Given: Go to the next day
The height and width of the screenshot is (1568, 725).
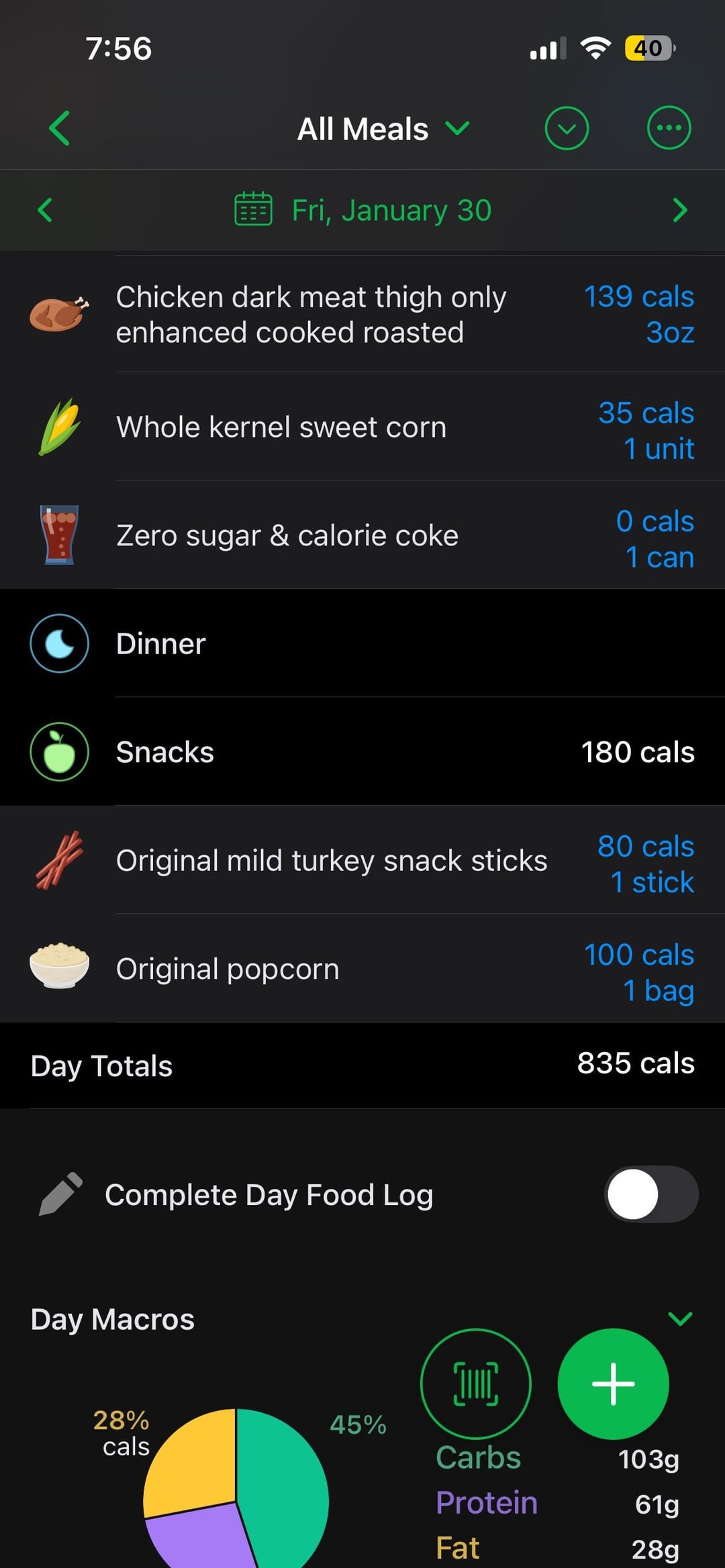Looking at the screenshot, I should coord(679,210).
